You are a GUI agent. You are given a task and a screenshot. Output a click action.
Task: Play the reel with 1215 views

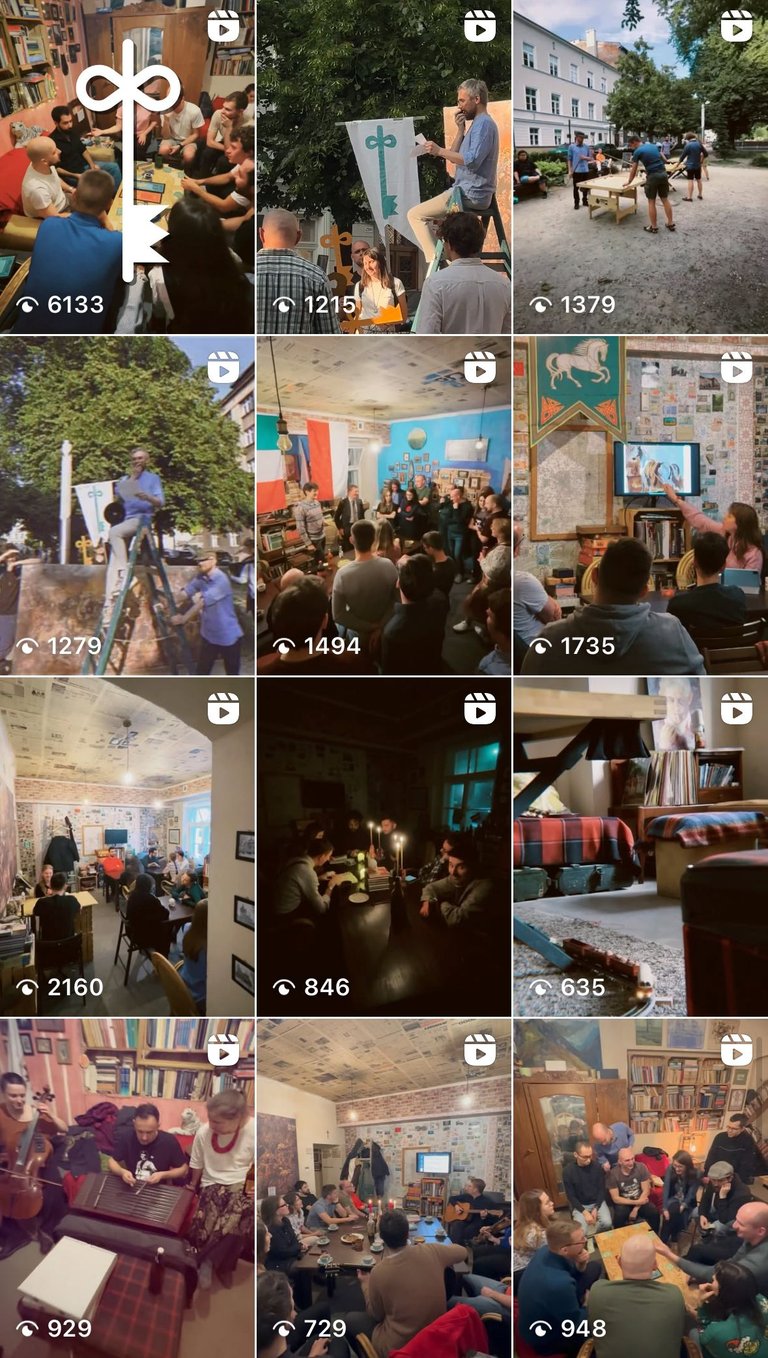point(383,166)
